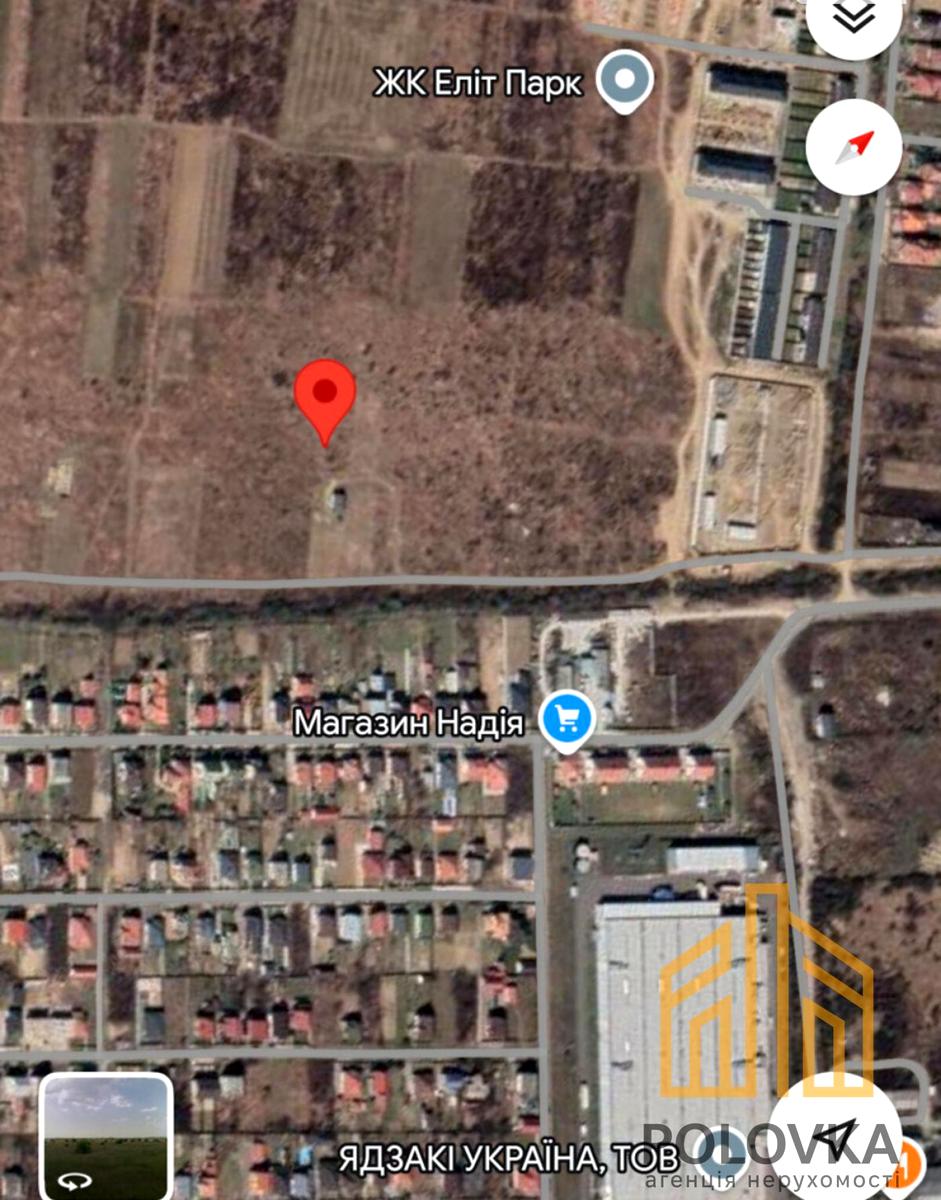Tap the compass to reset map orientation

[853, 149]
